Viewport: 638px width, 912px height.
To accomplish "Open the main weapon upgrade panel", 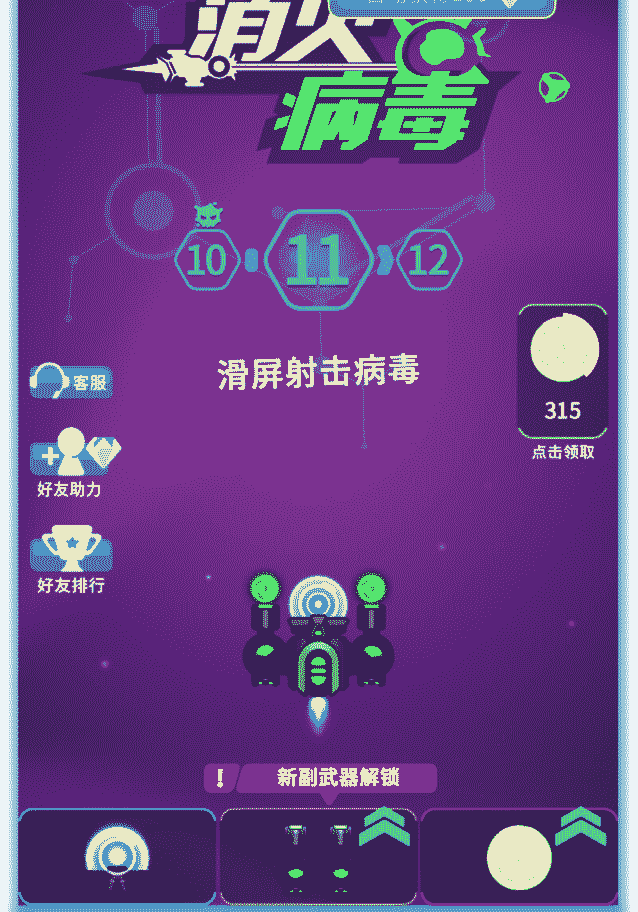I will point(117,856).
